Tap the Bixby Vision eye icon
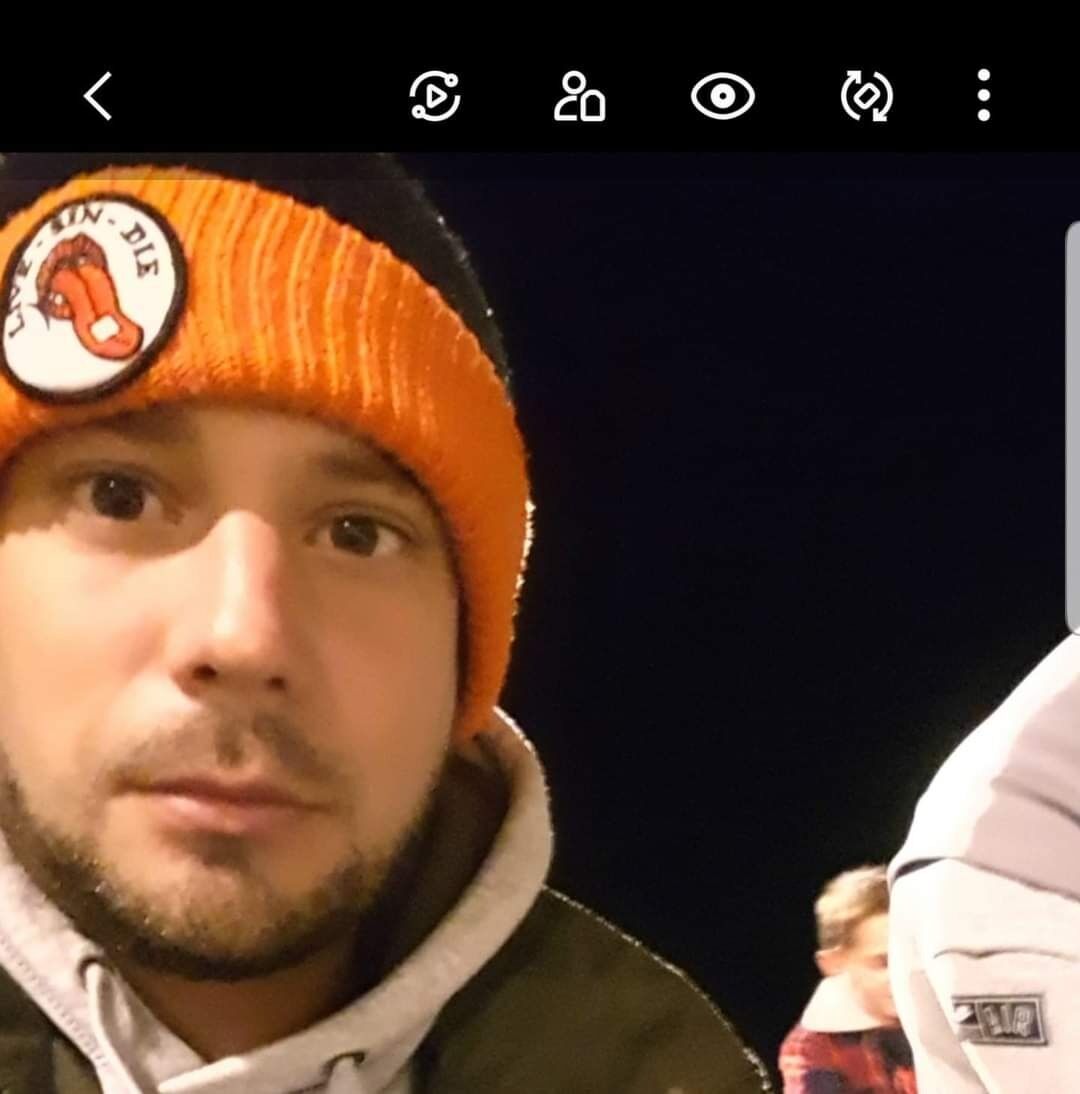The width and height of the screenshot is (1080, 1094). (722, 97)
